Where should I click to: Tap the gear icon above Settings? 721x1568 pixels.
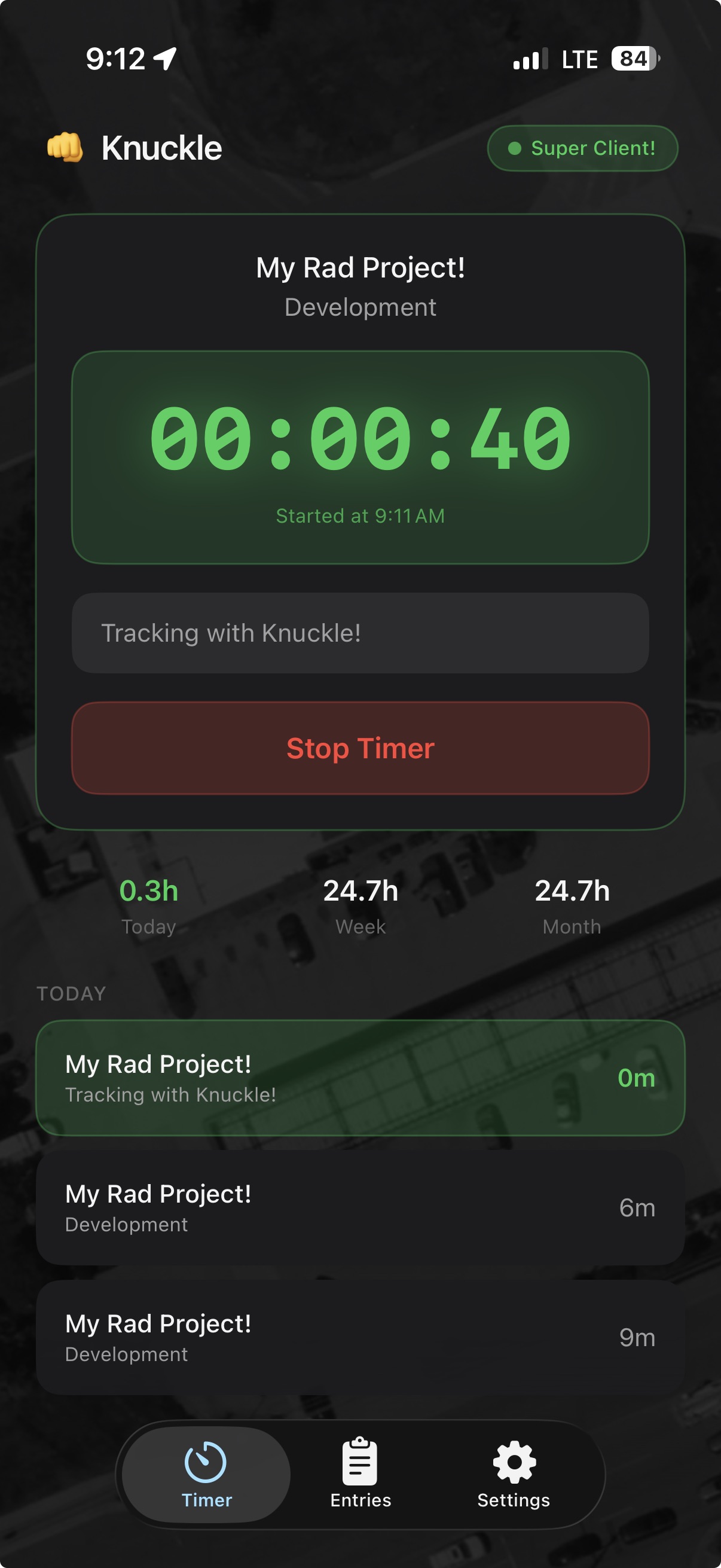pyautogui.click(x=513, y=1460)
